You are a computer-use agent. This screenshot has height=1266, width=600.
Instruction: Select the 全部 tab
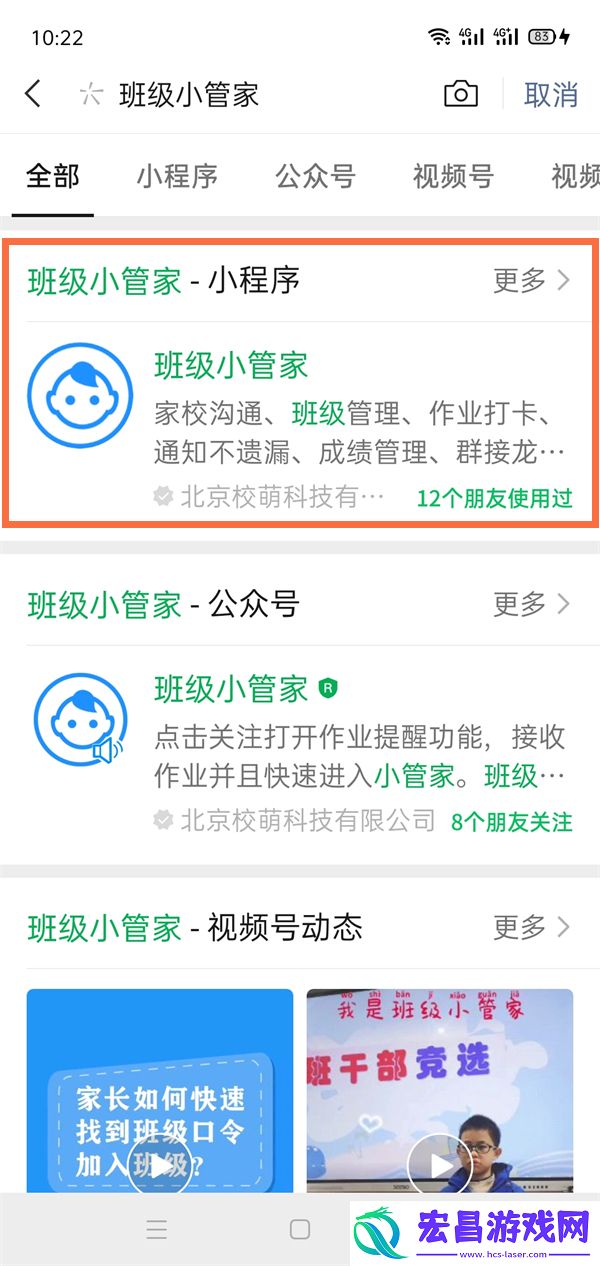tap(53, 177)
